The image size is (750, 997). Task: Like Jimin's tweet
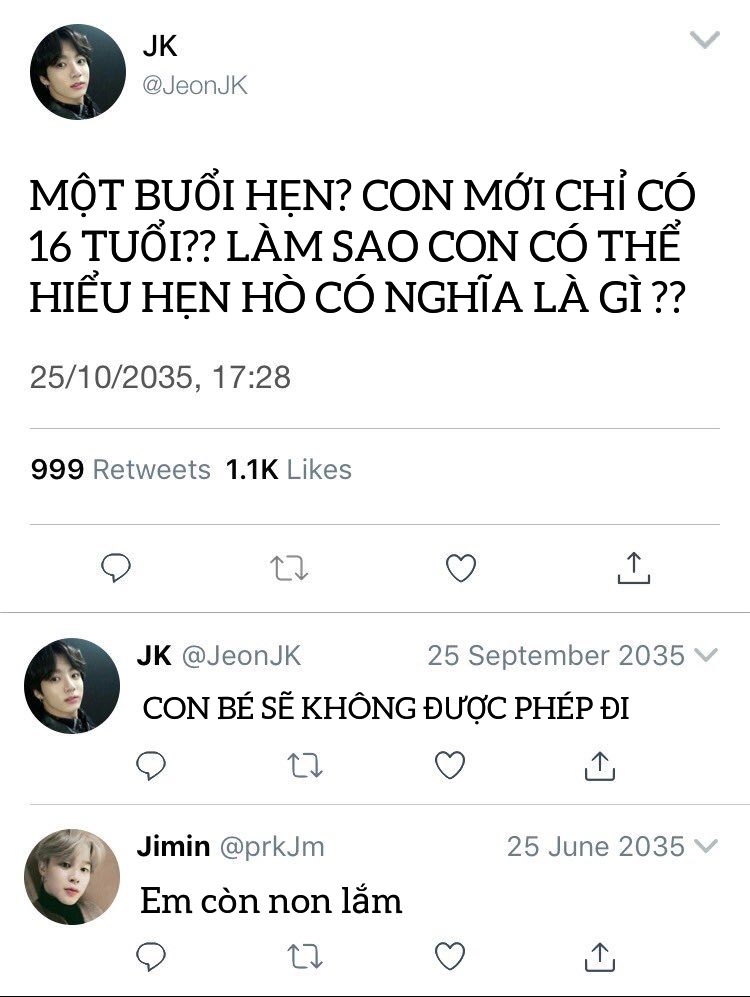tap(450, 956)
